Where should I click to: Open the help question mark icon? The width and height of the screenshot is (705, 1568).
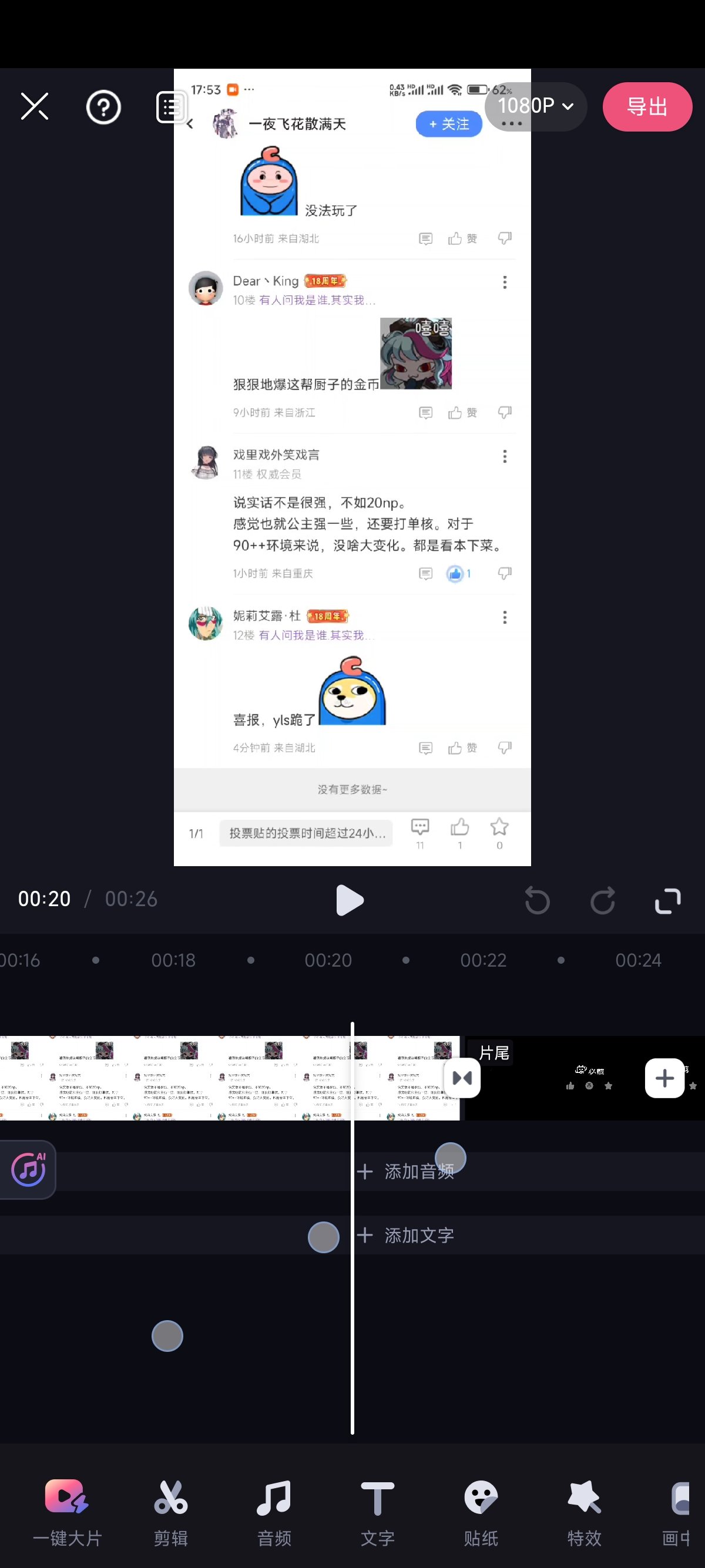point(103,107)
